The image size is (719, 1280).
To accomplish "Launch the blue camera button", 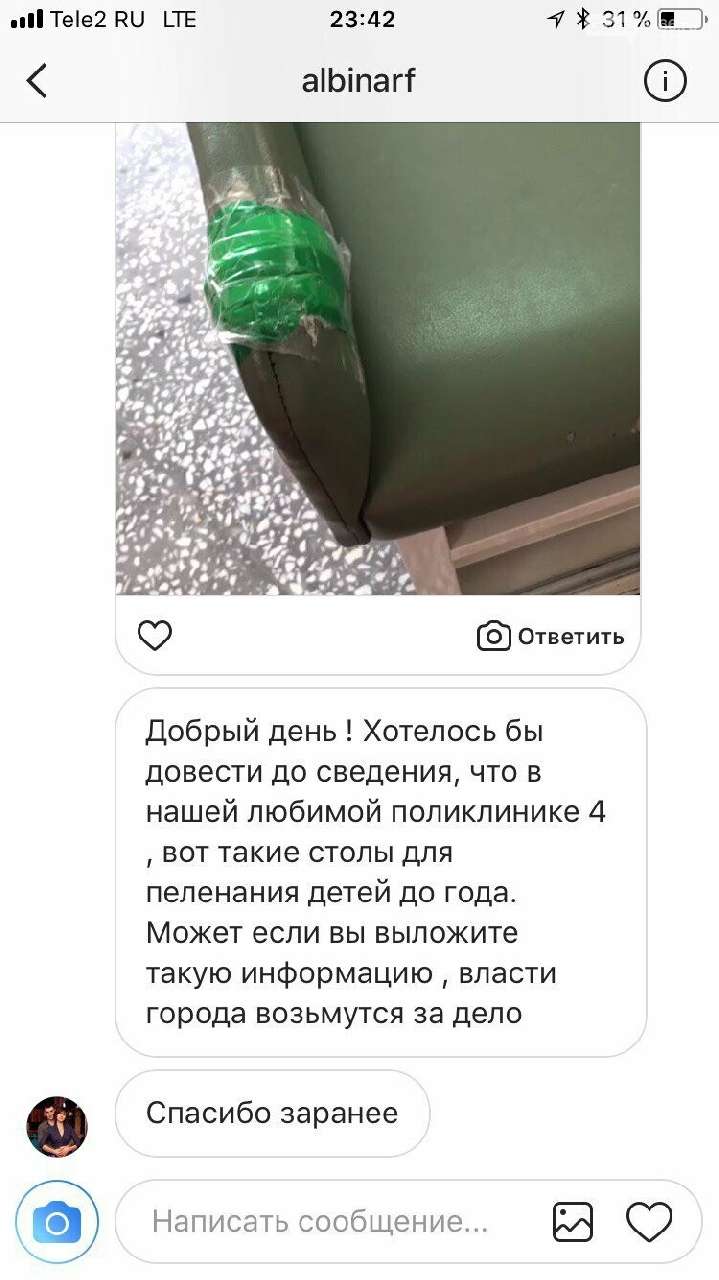I will click(x=57, y=1222).
